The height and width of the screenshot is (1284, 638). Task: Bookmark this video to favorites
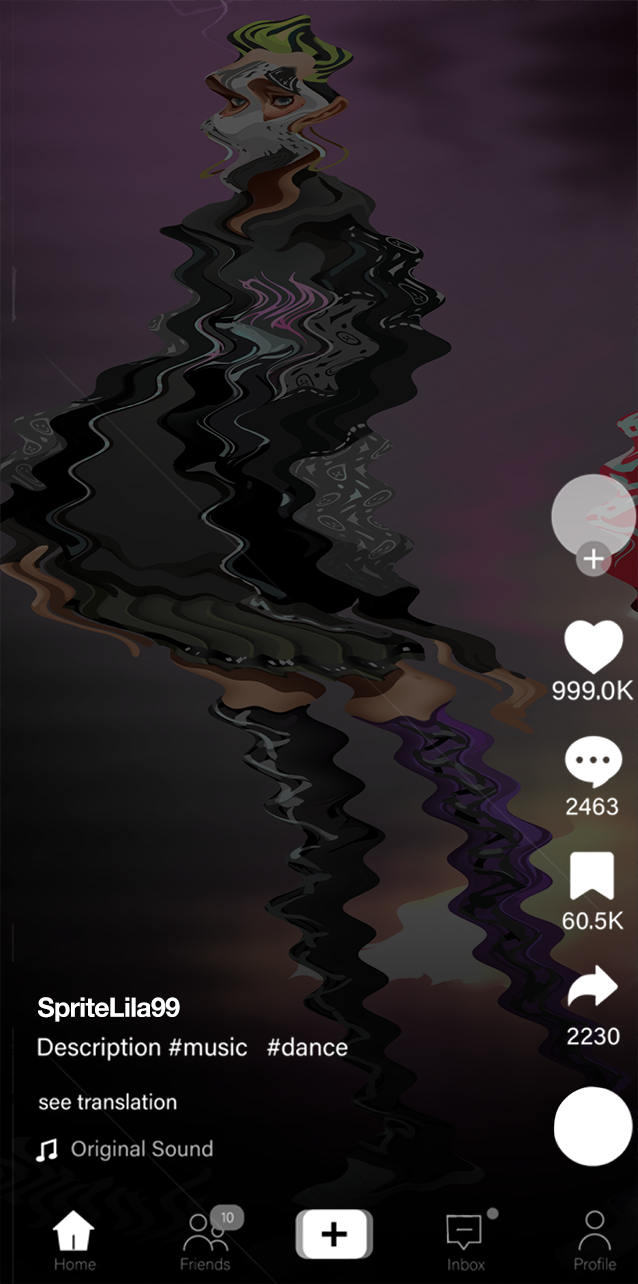(x=592, y=877)
